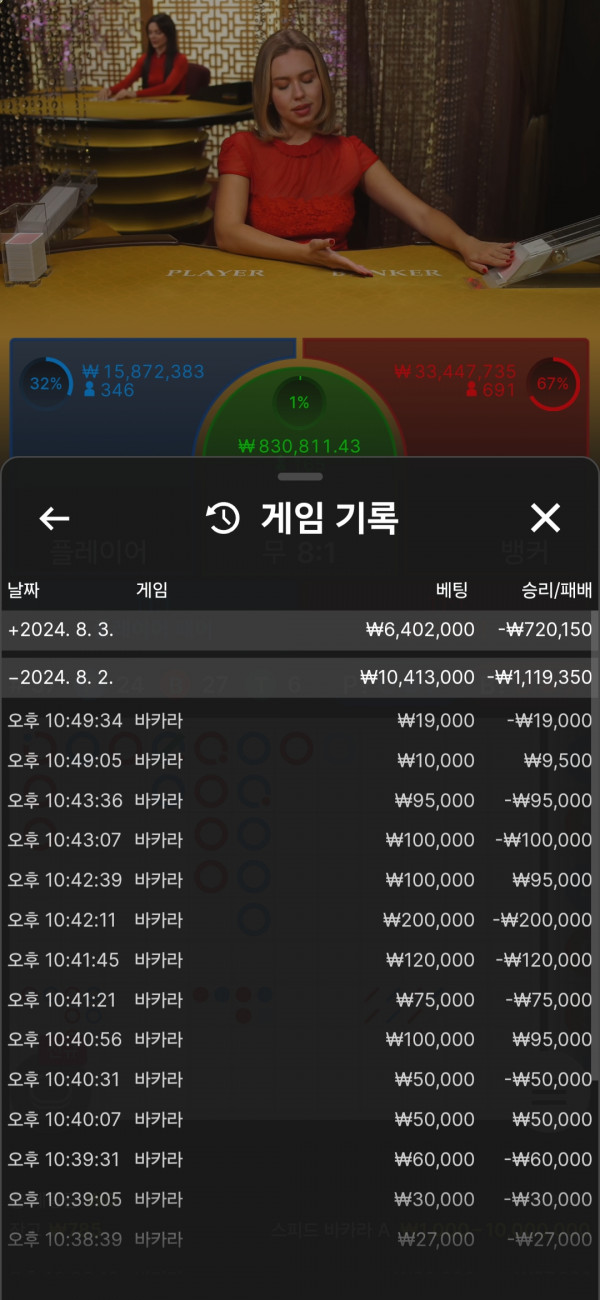Viewport: 600px width, 1300px height.
Task: Open the 10:41:45 round with ₩120,000 bet
Action: [x=299, y=960]
